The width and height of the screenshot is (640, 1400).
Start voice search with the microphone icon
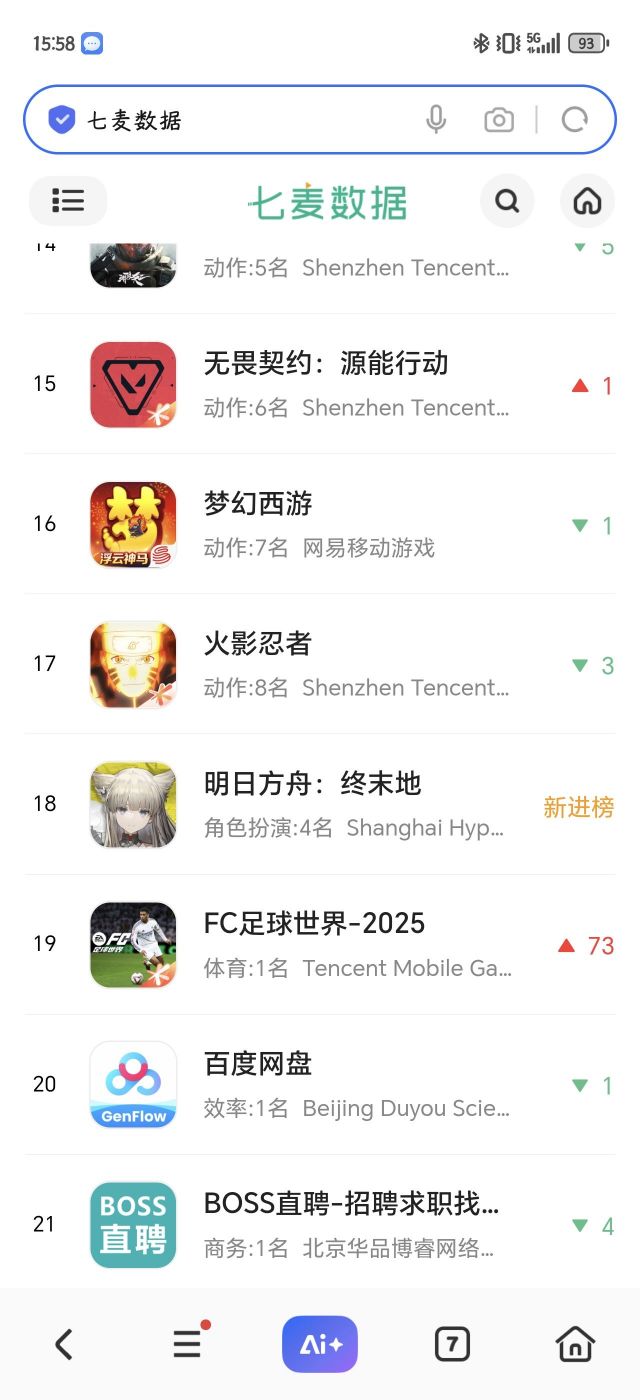pyautogui.click(x=435, y=120)
